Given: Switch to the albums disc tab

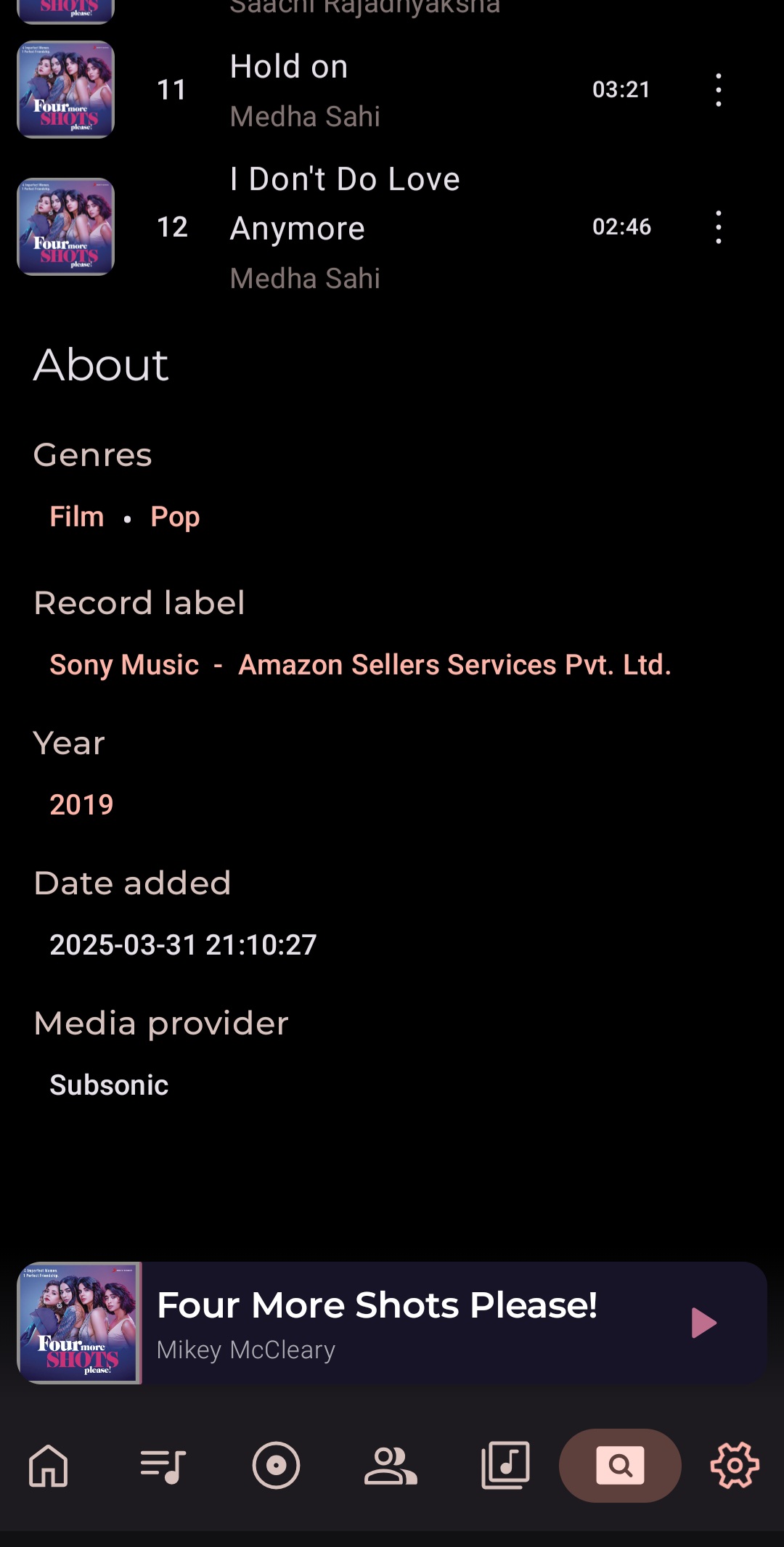Looking at the screenshot, I should coord(276,1466).
